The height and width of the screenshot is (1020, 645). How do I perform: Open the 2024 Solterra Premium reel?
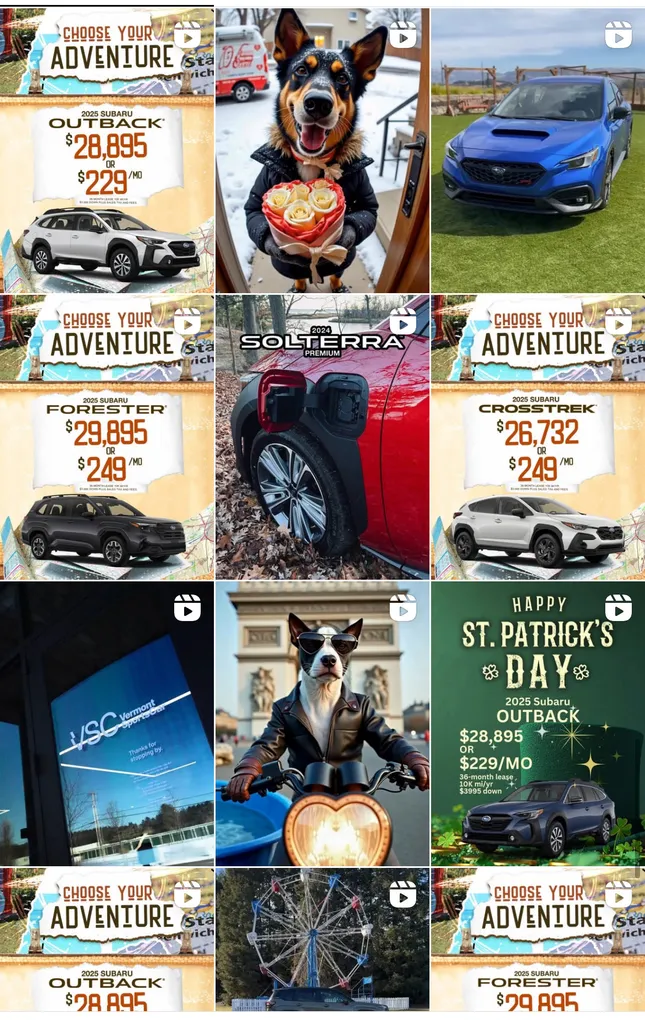click(322, 437)
